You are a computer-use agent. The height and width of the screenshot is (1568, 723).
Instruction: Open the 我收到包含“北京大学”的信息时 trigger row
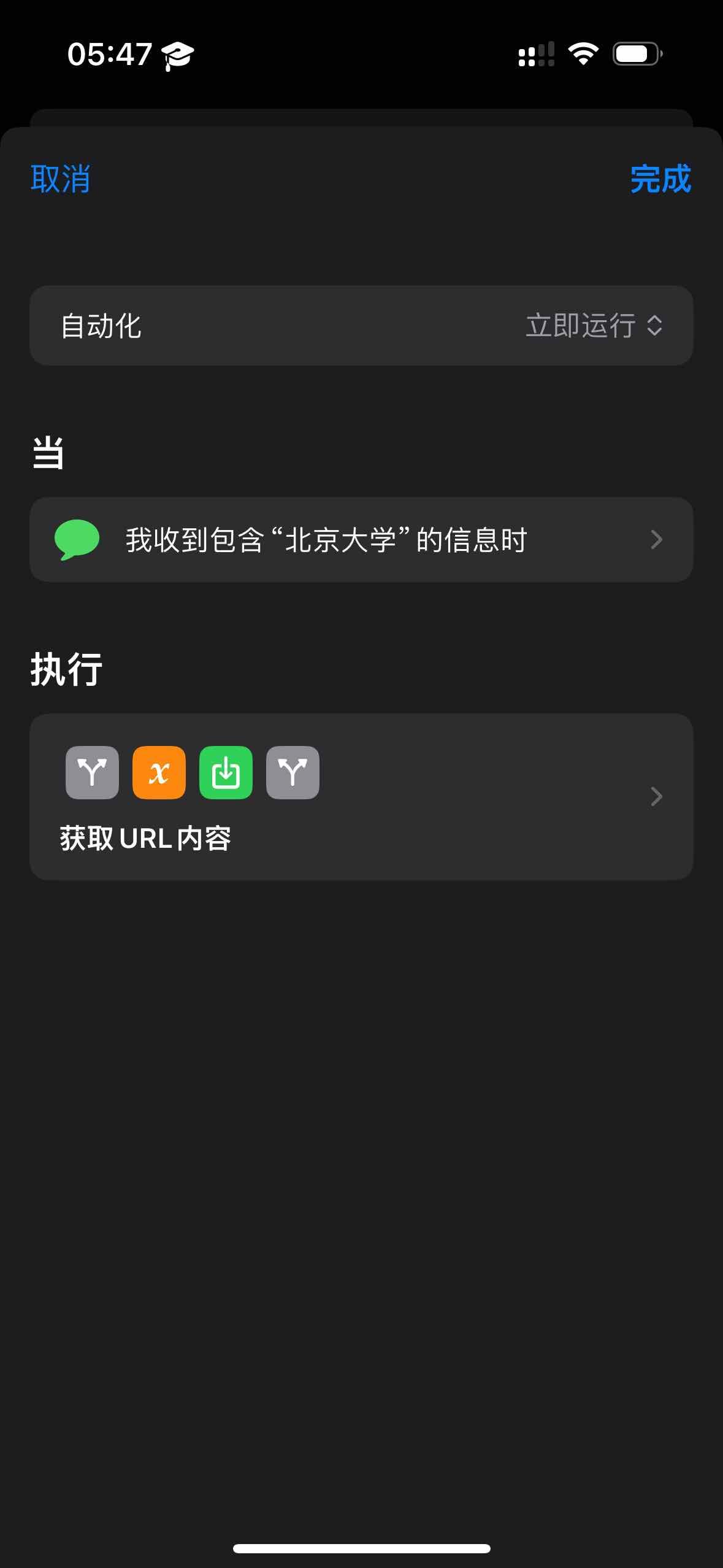click(x=361, y=540)
